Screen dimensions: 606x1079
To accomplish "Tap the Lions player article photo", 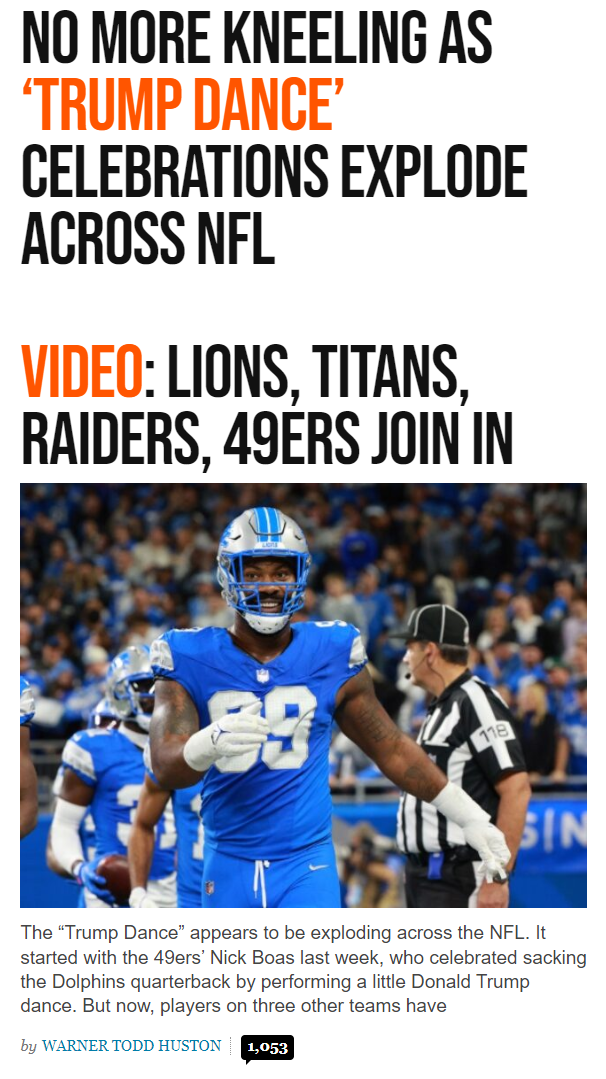I will tap(303, 695).
